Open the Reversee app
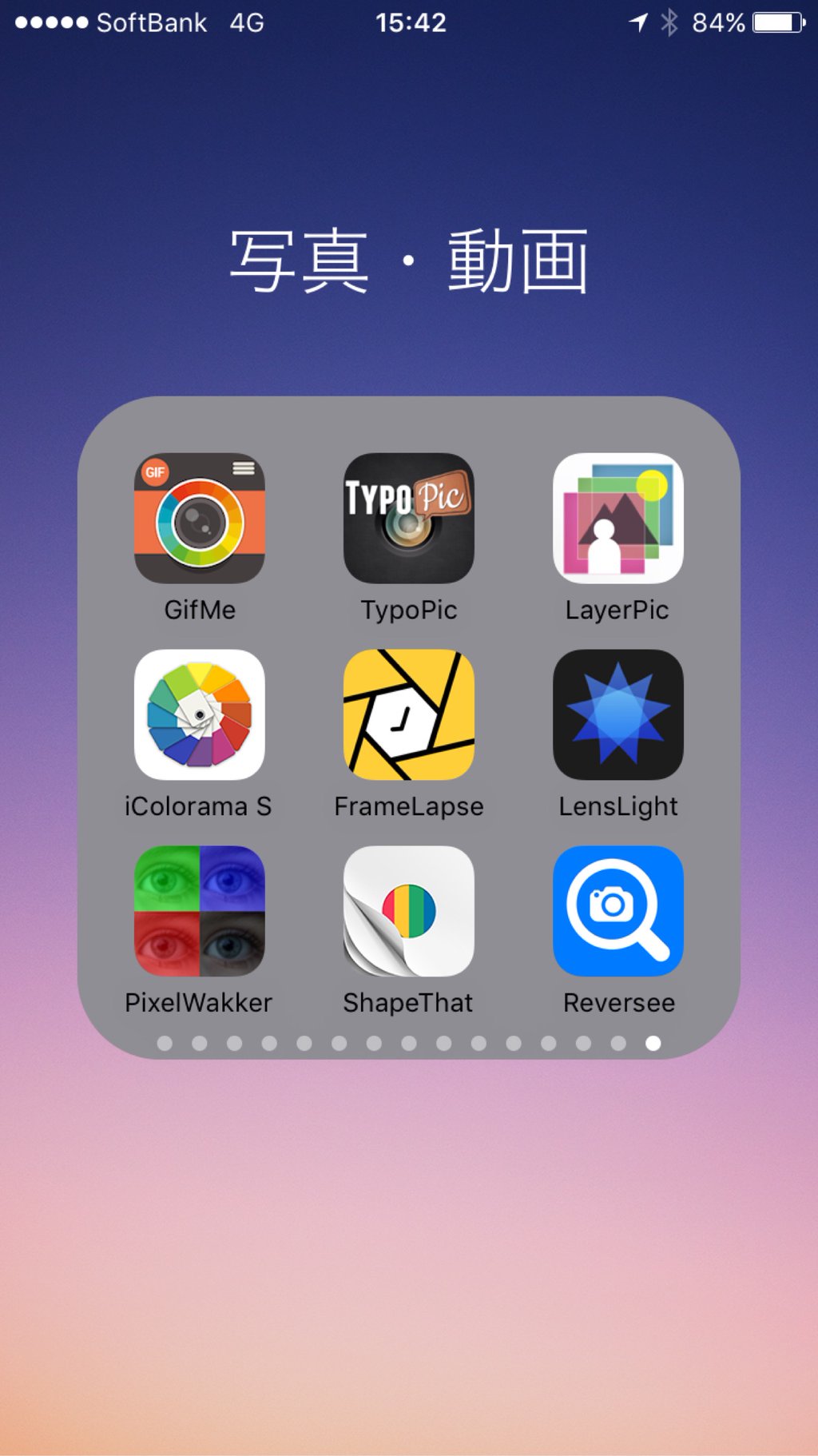The image size is (818, 1456). coord(618,911)
